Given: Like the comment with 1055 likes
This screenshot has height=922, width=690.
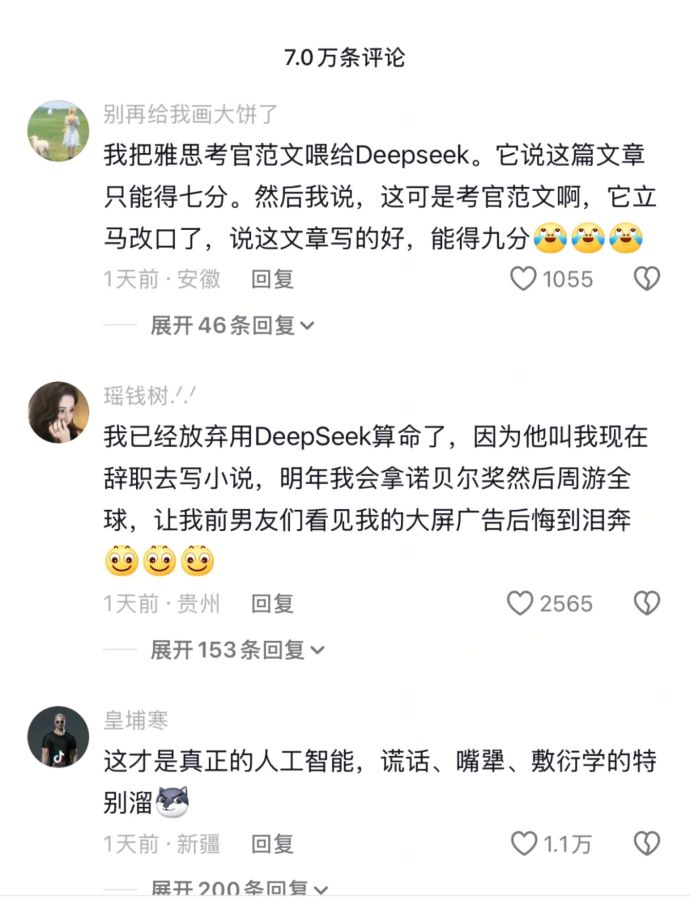Looking at the screenshot, I should [x=524, y=280].
